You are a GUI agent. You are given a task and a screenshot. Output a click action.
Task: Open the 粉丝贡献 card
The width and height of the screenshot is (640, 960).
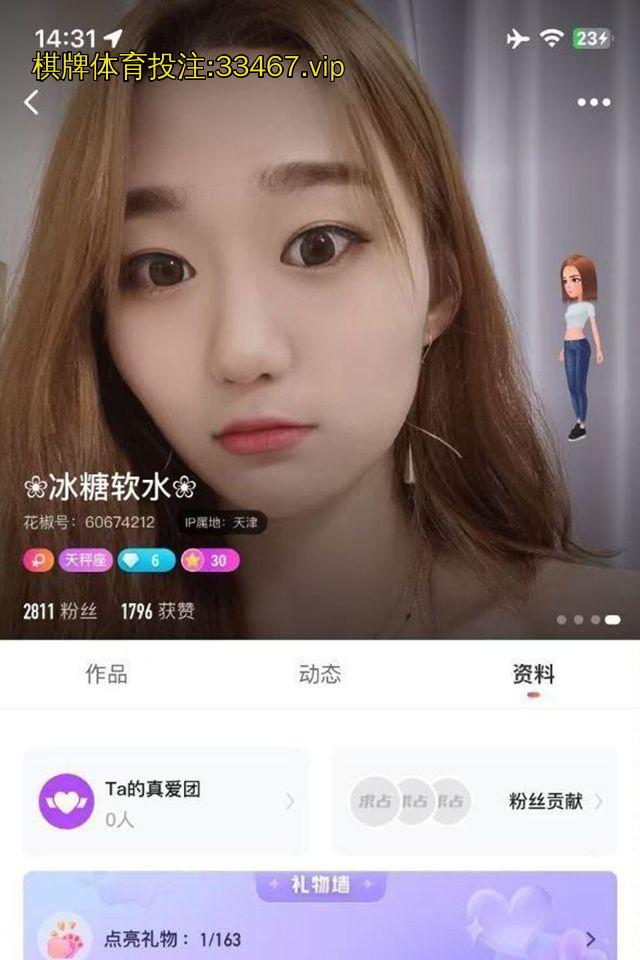474,802
